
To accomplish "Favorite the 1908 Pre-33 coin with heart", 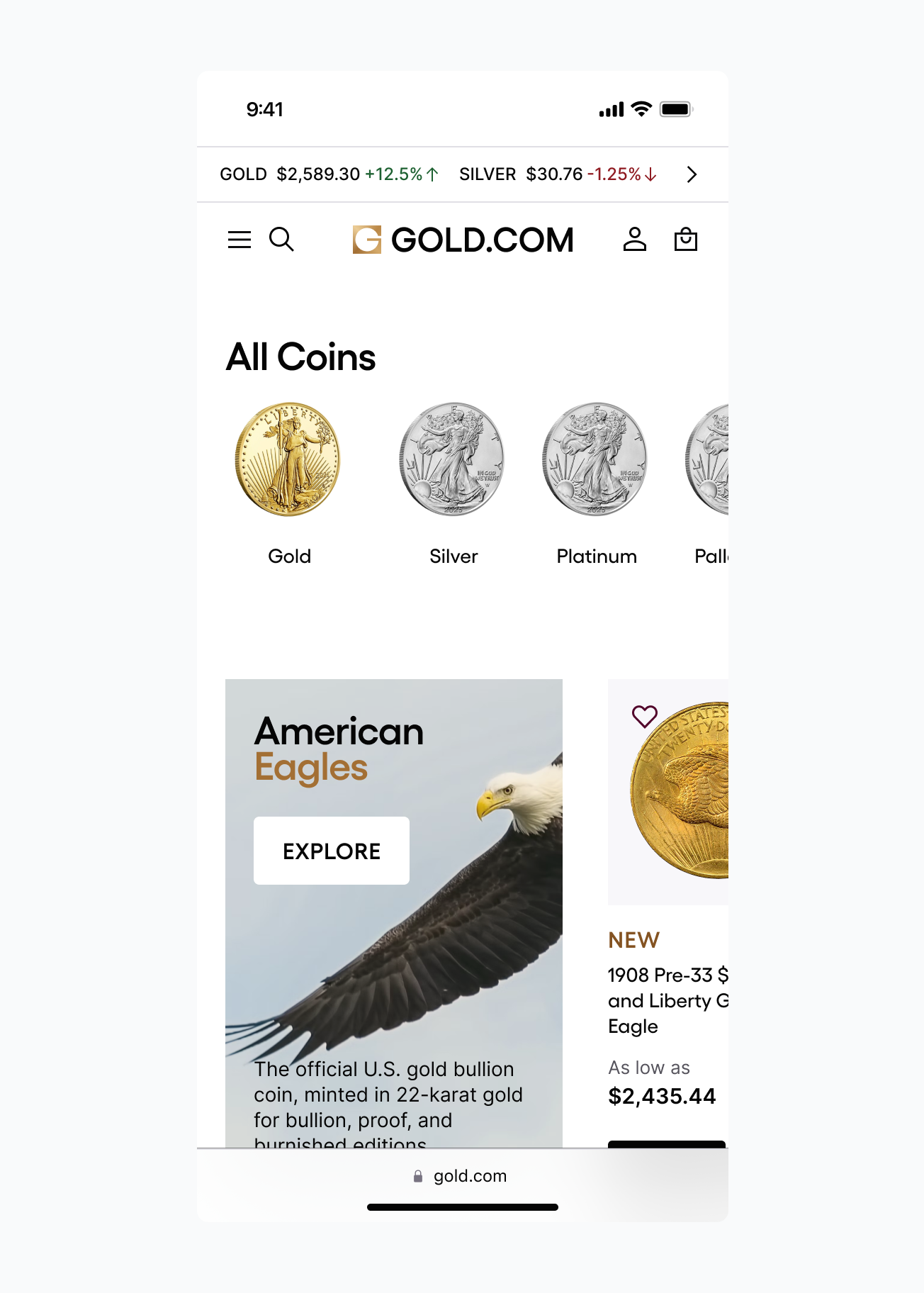I will click(x=644, y=717).
